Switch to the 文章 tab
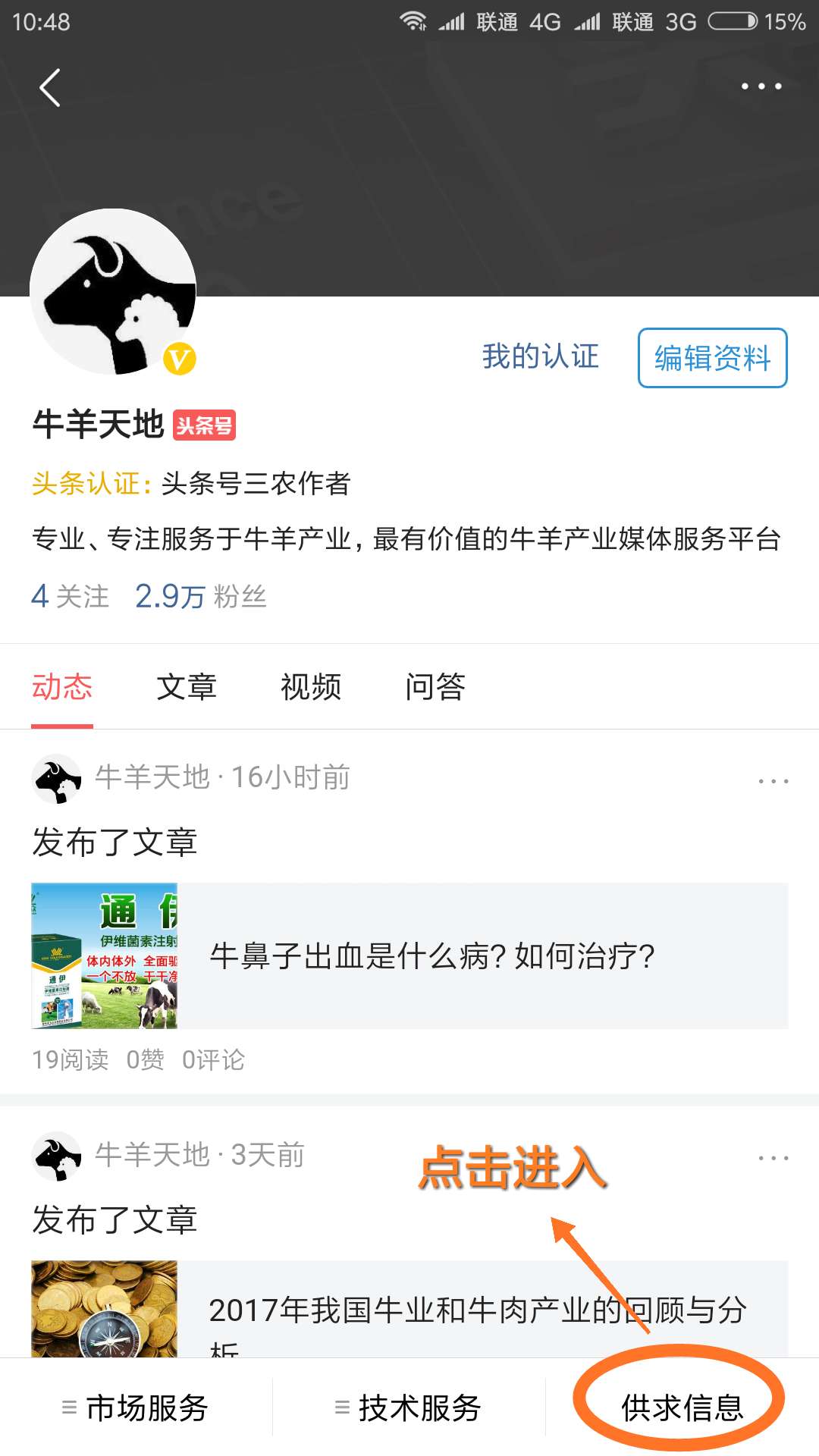Screen dimensions: 819x1456 (x=187, y=687)
